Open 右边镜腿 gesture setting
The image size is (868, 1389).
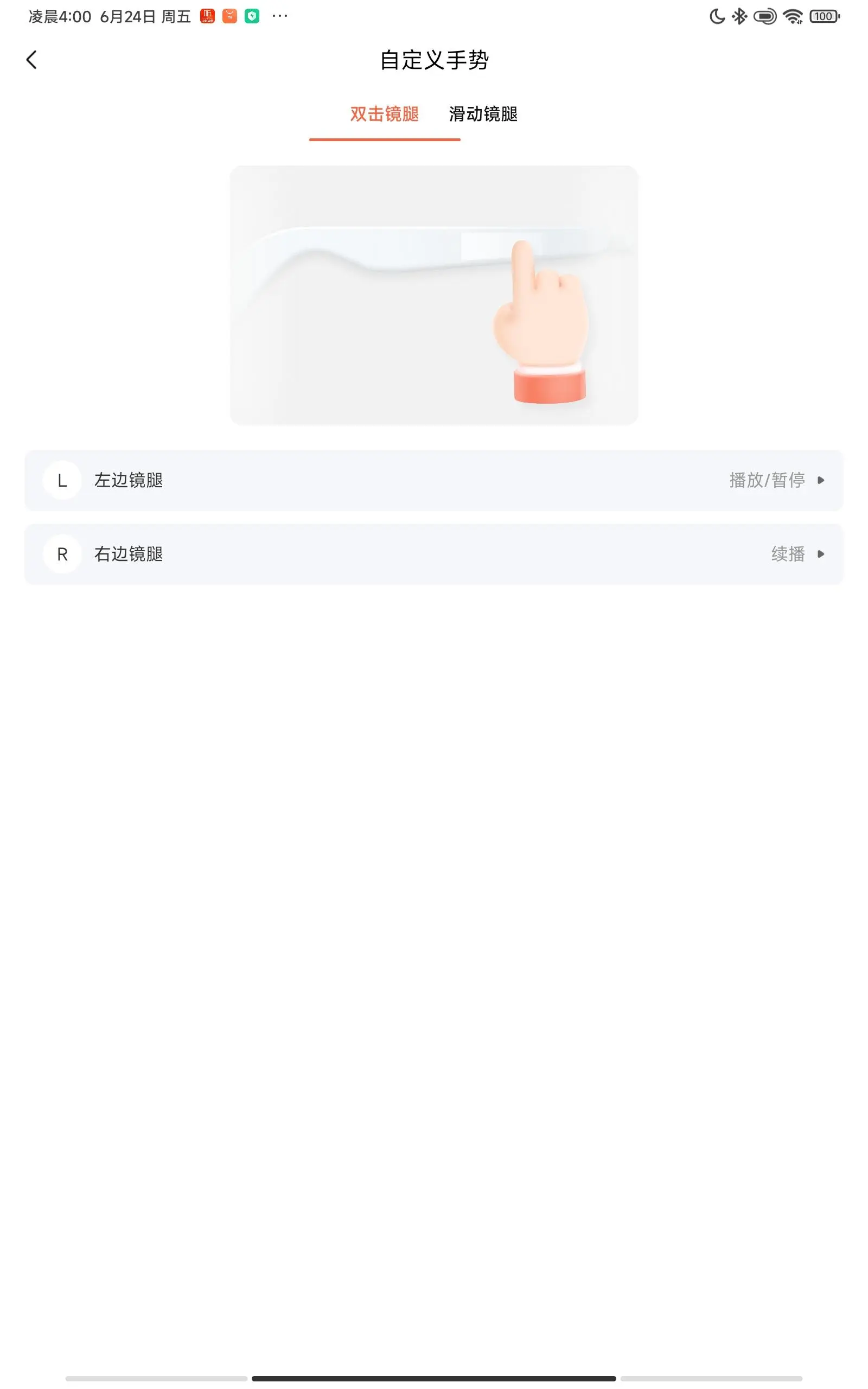(433, 555)
